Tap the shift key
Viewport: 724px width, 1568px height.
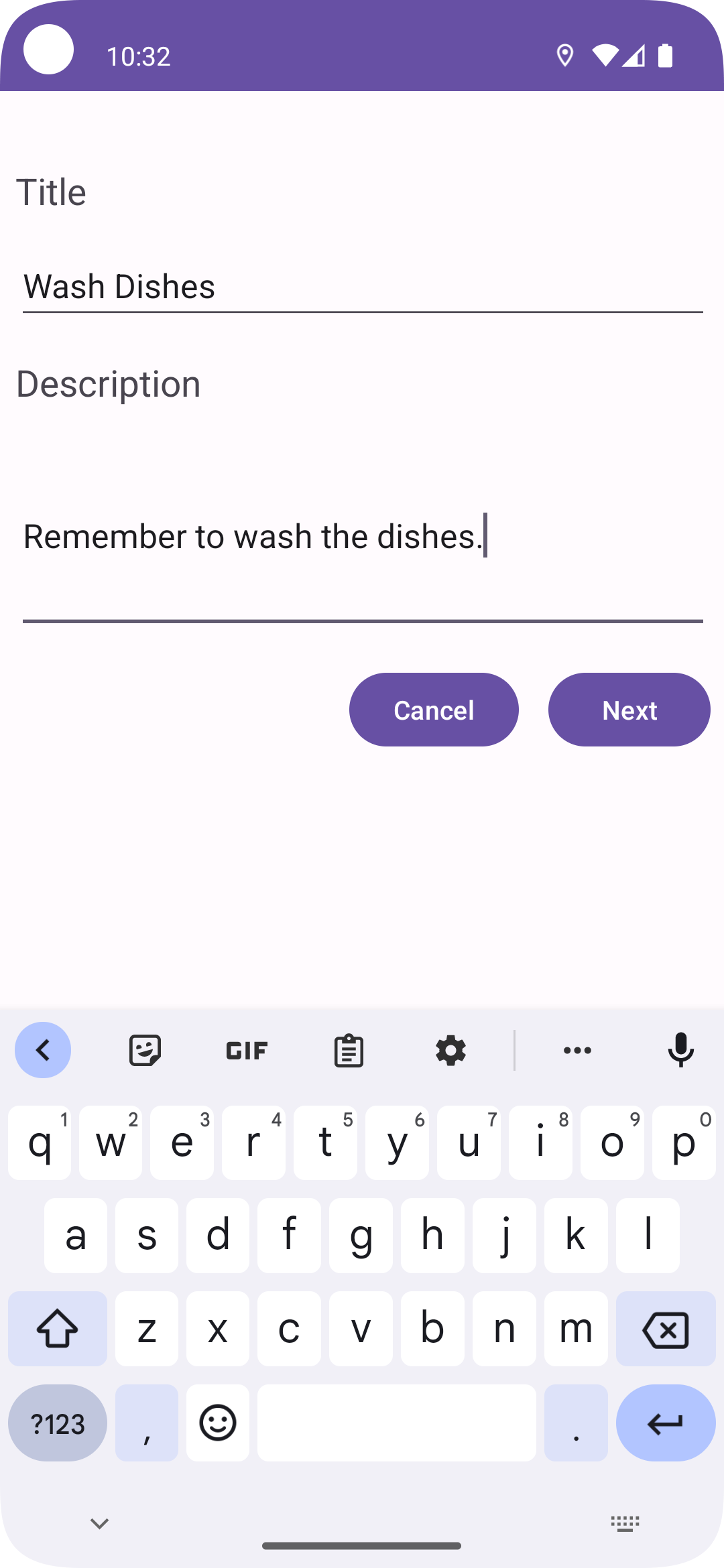point(58,1329)
